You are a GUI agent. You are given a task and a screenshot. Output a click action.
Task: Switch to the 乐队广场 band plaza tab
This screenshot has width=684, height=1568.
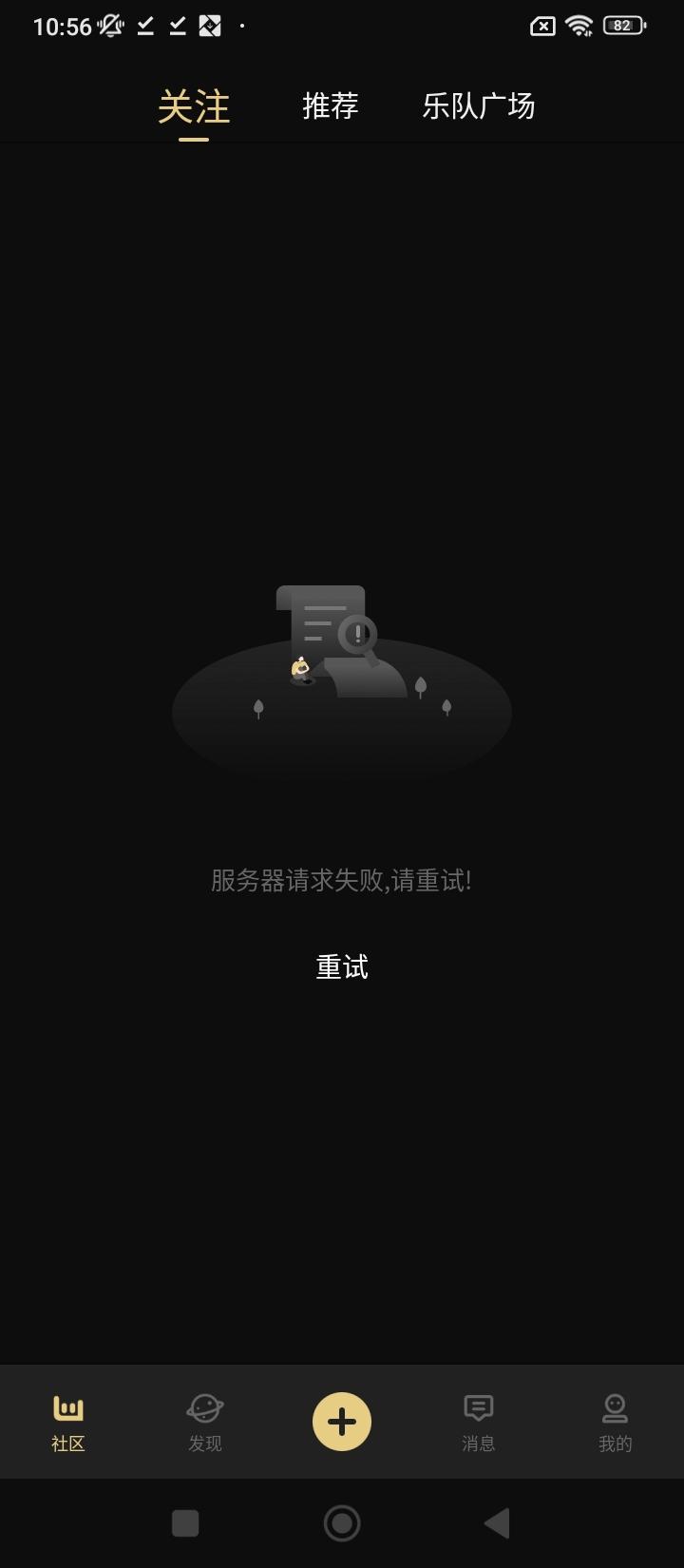click(480, 106)
